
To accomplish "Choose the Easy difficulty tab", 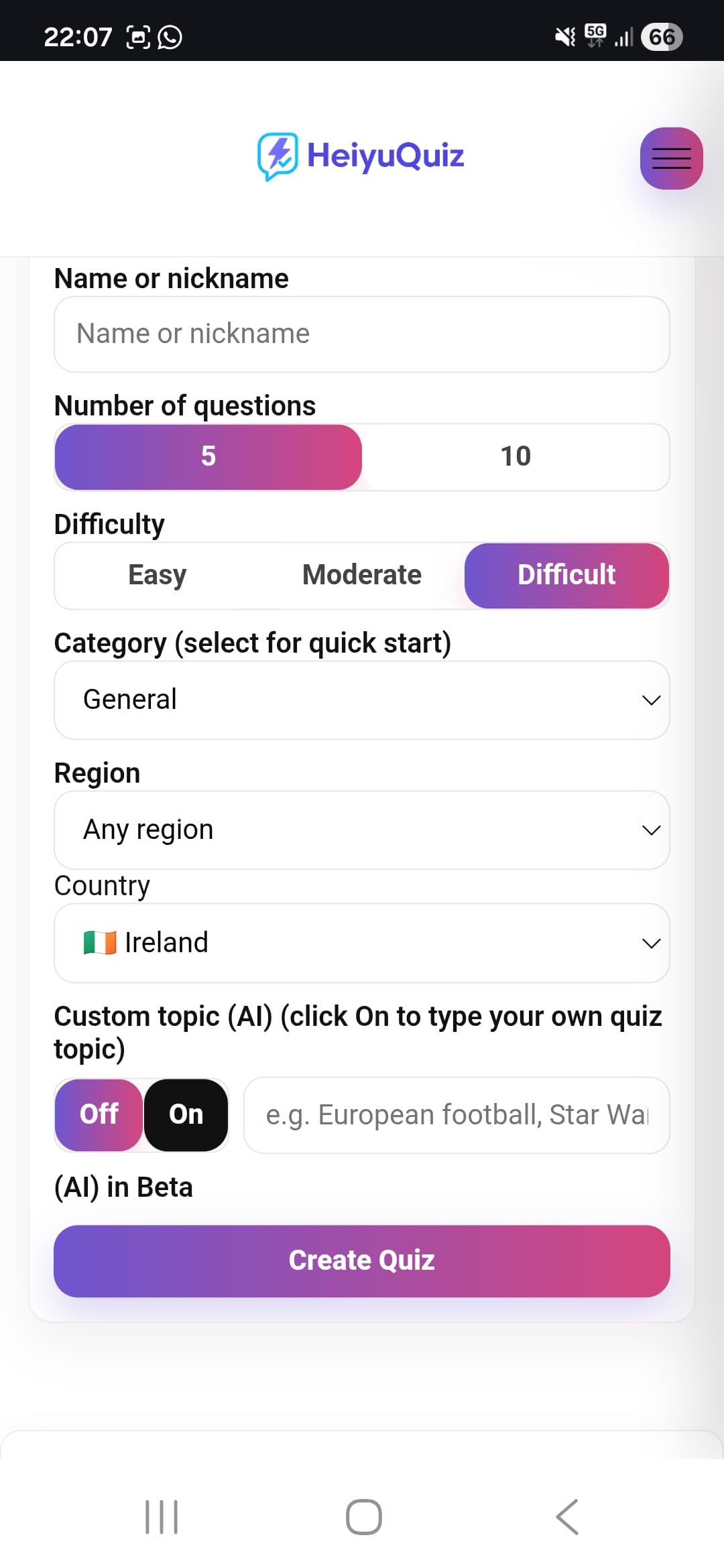I will coord(156,575).
